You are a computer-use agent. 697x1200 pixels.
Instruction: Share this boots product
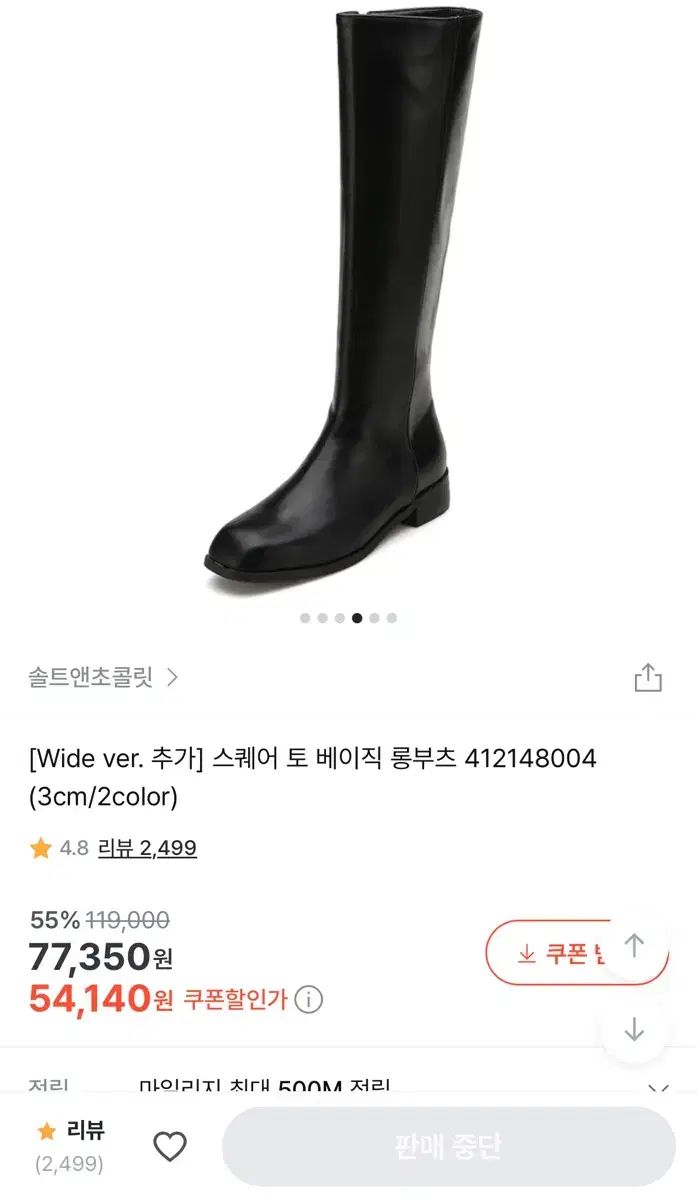point(648,678)
